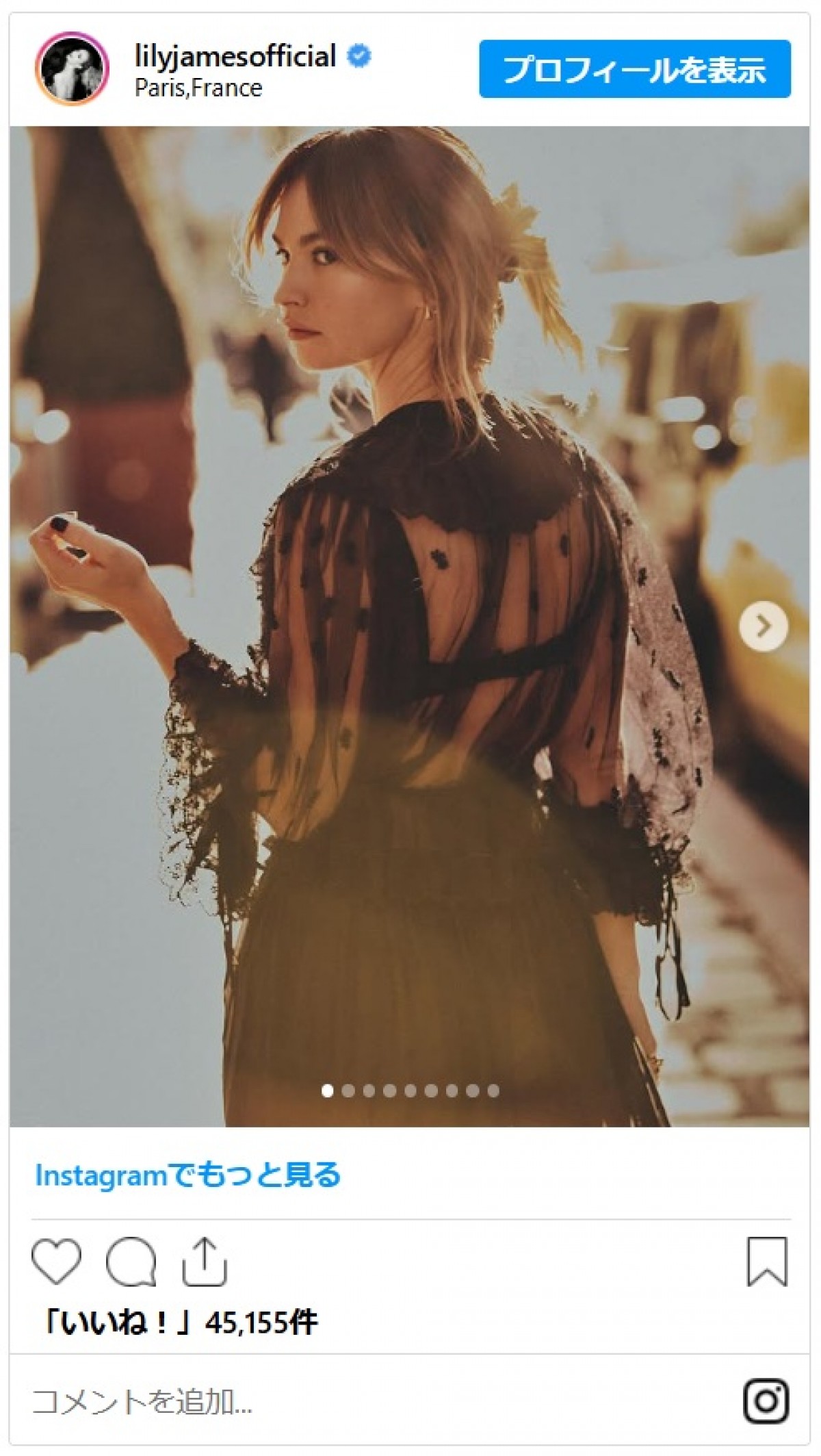This screenshot has width=821, height=1456.
Task: Tap the コメントを追加 comment field
Action: coord(274,1401)
